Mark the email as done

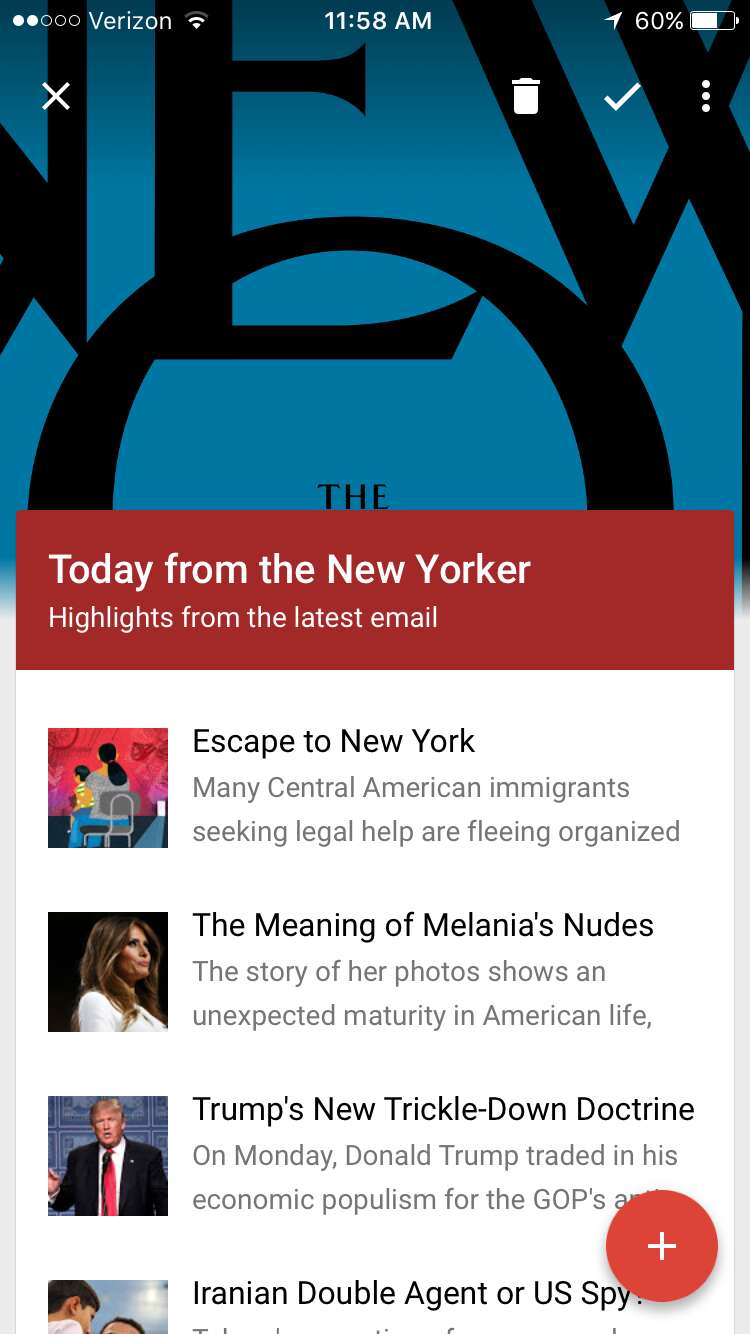pyautogui.click(x=621, y=96)
